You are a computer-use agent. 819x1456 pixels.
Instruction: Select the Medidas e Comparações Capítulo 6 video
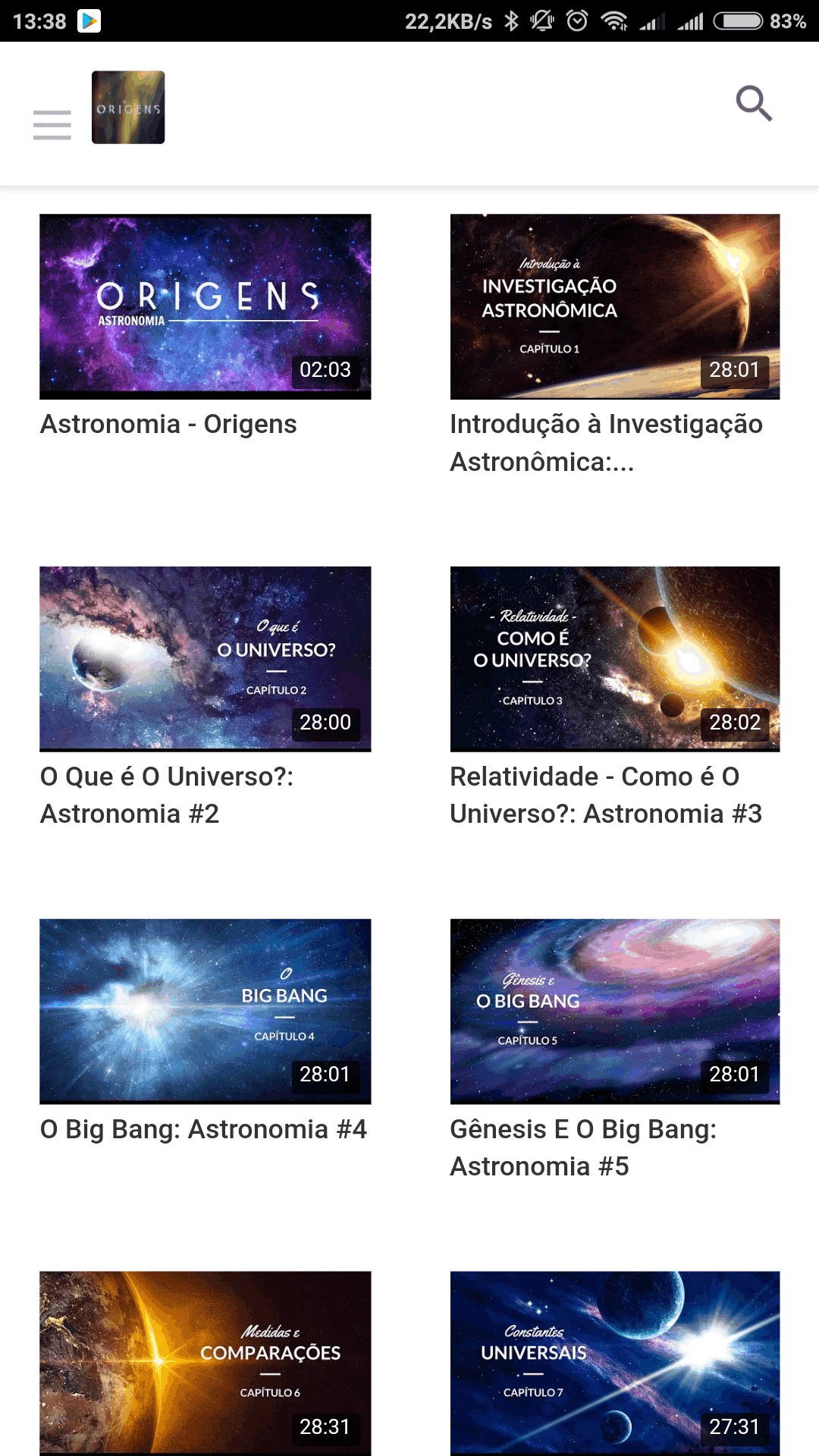(205, 1363)
